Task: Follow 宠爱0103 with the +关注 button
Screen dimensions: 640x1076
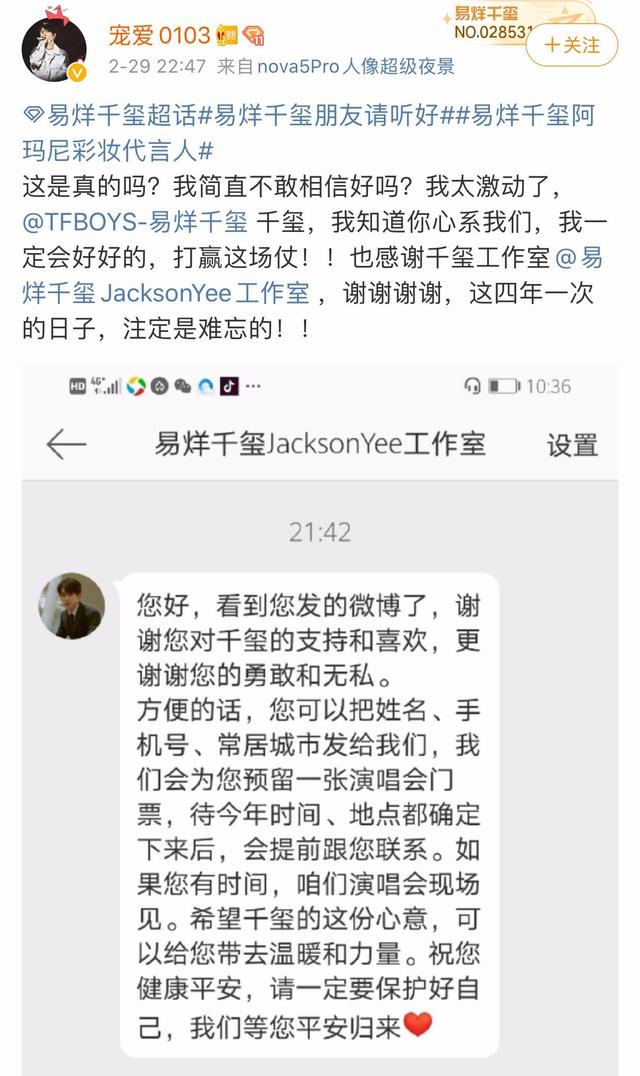Action: pos(571,45)
